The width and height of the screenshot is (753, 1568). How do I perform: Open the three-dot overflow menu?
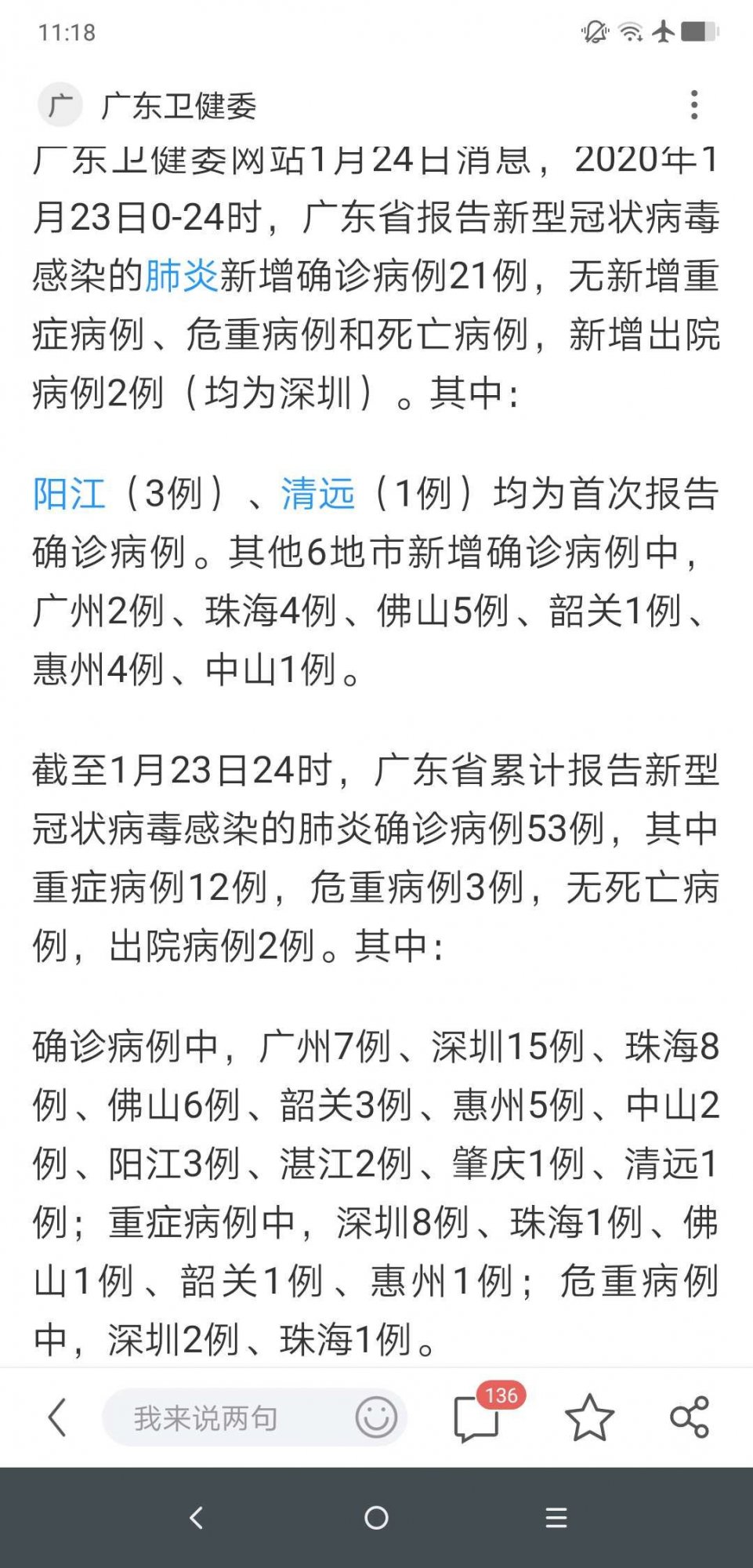[693, 105]
